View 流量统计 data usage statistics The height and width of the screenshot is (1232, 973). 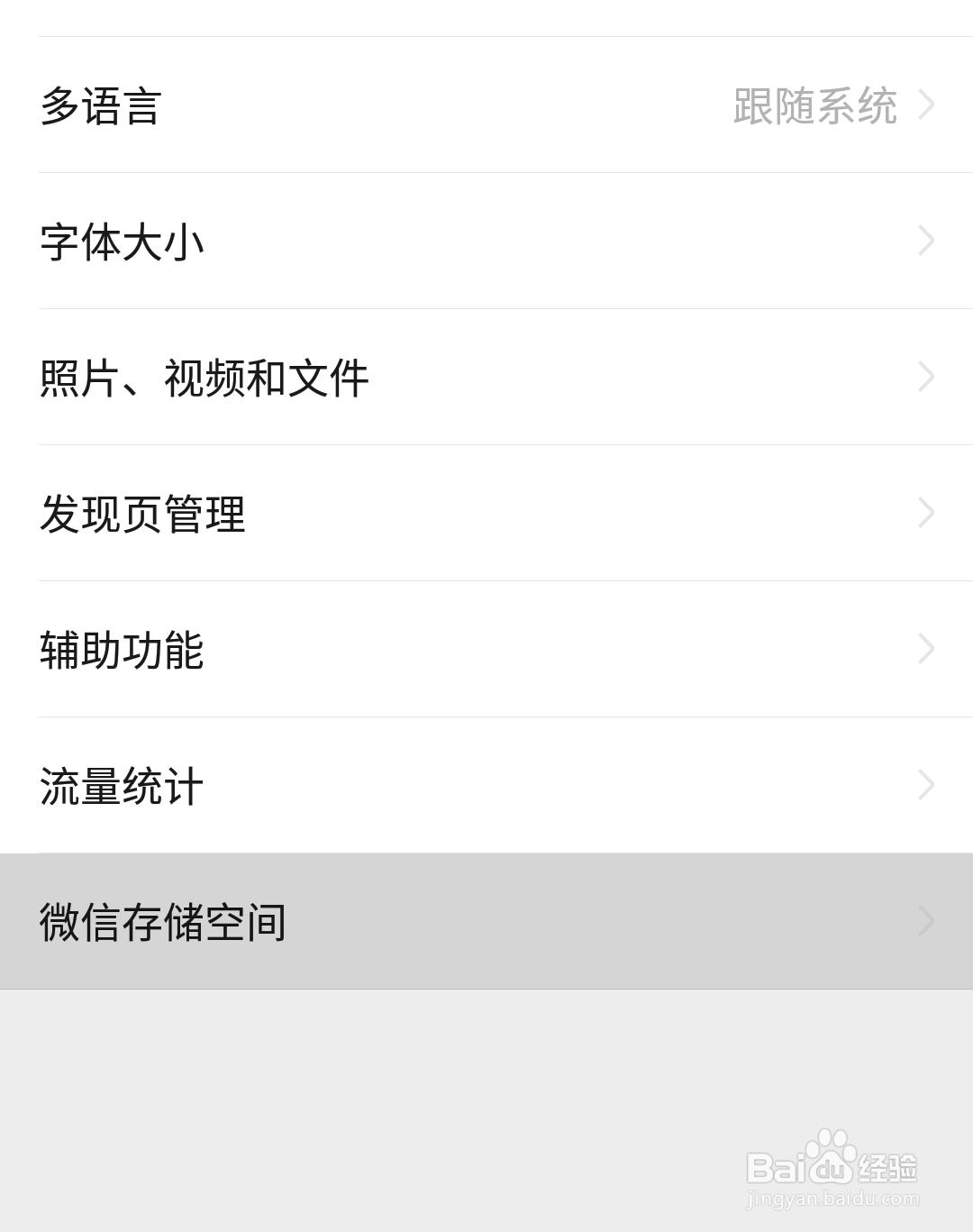486,785
